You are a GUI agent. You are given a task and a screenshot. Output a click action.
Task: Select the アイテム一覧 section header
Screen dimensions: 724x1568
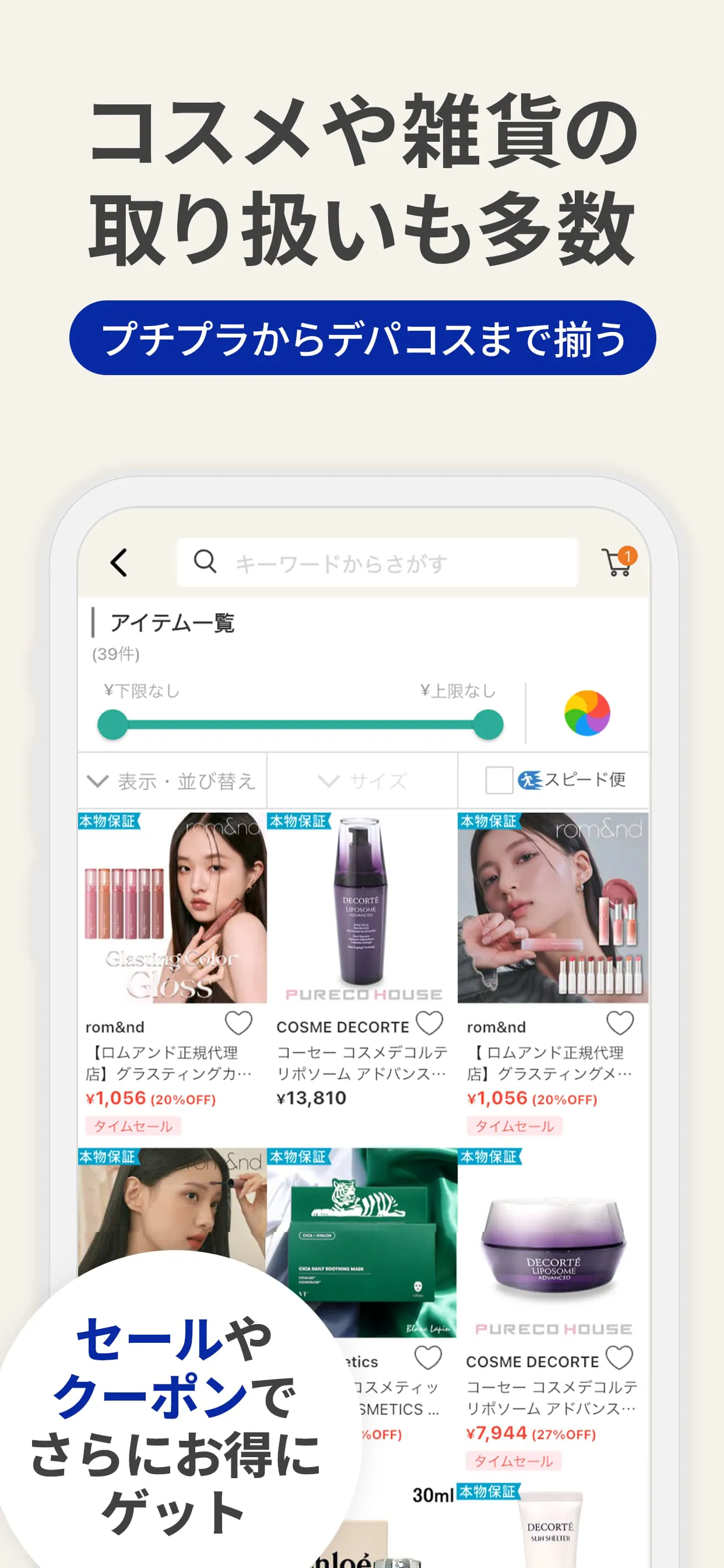173,622
